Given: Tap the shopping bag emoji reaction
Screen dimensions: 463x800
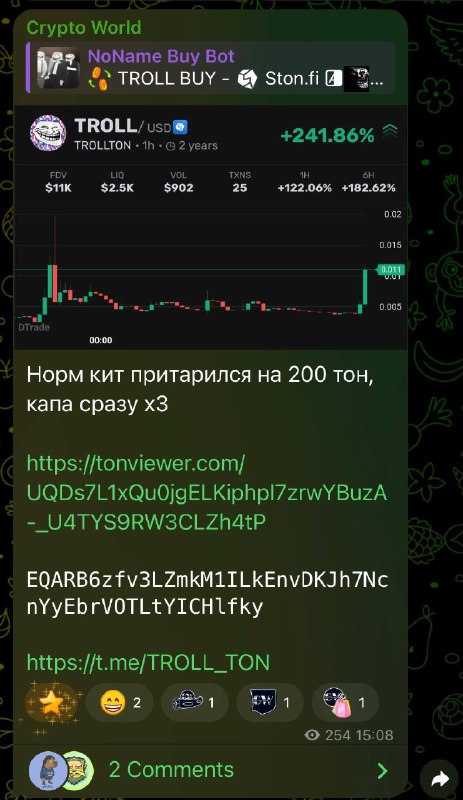Looking at the screenshot, I should coord(346,703).
